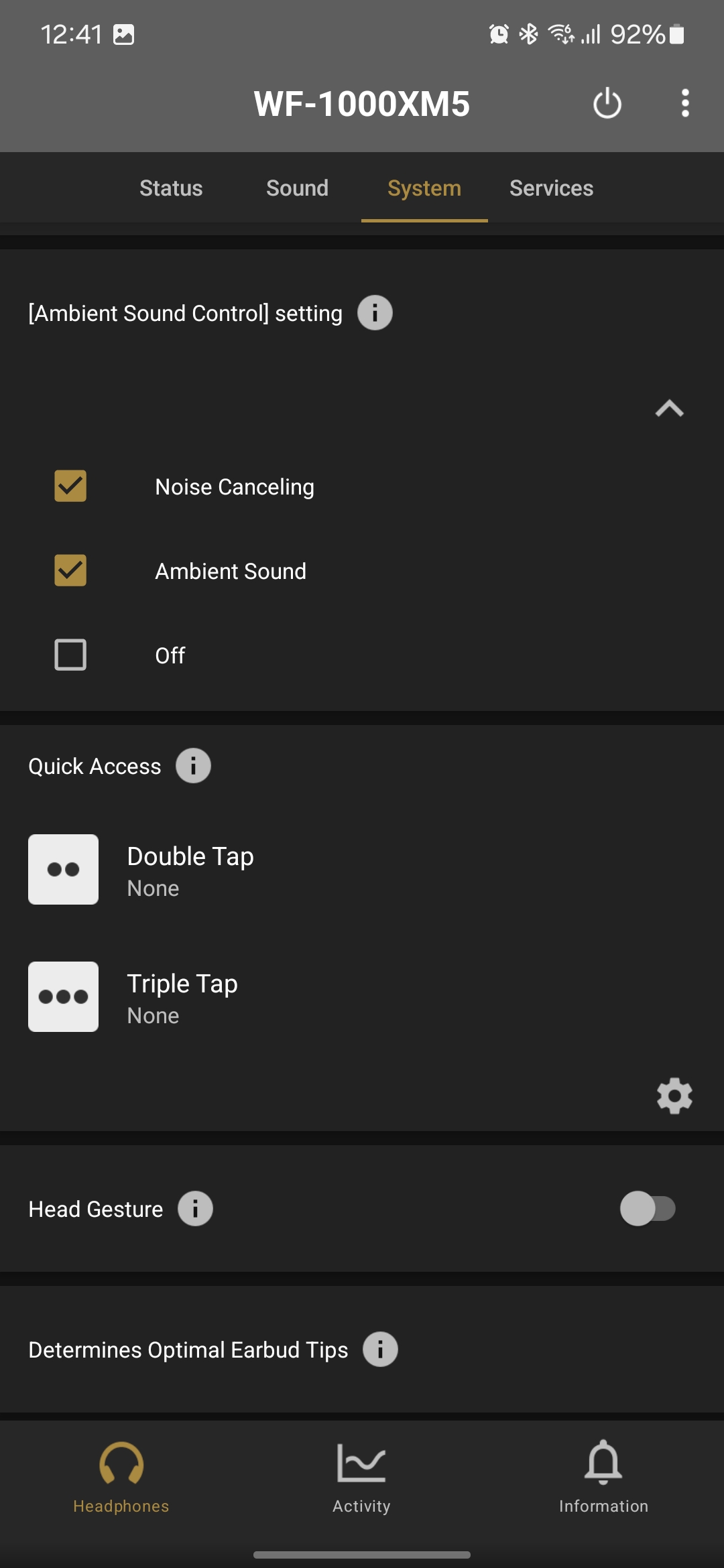Screen dimensions: 724x1568
Task: Open Quick Access gear settings
Action: click(x=674, y=1096)
